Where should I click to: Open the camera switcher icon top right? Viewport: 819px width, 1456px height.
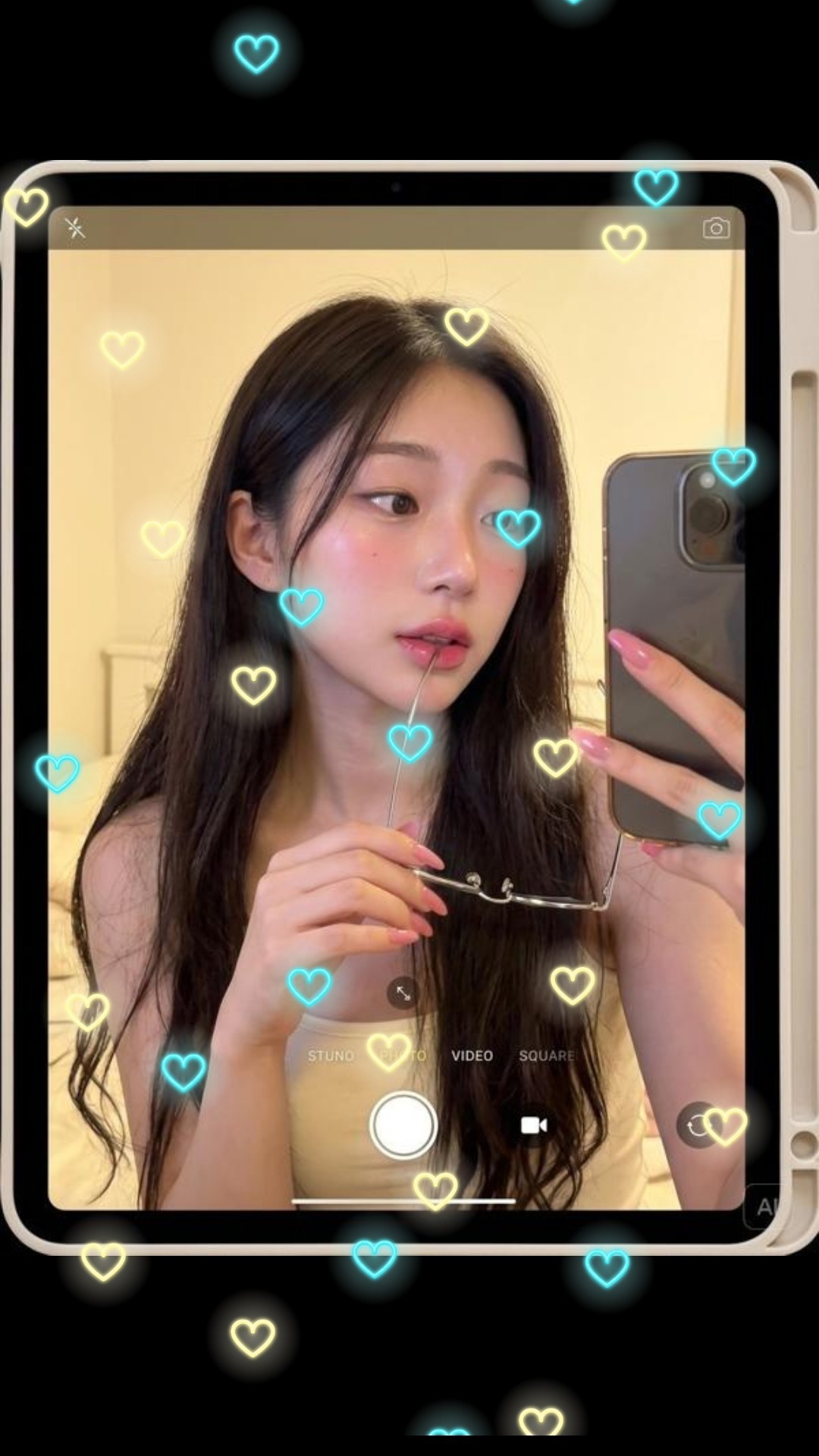pyautogui.click(x=716, y=227)
